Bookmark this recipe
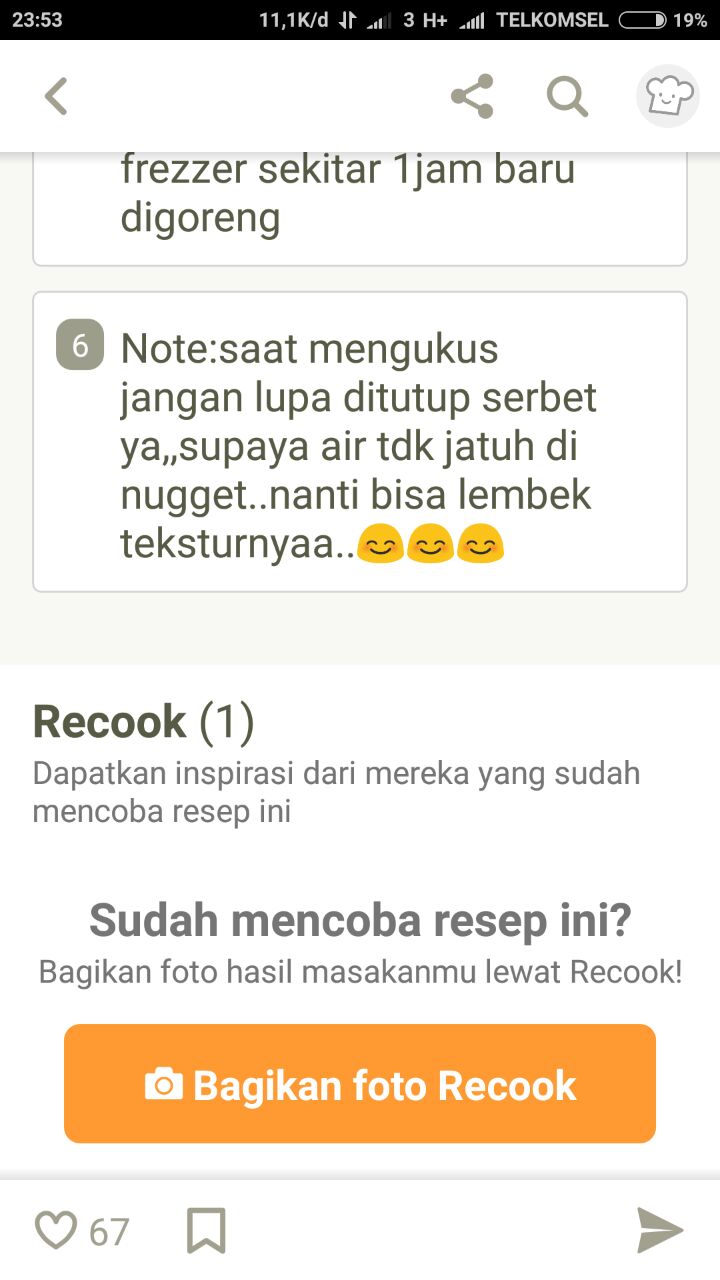This screenshot has width=720, height=1280. pyautogui.click(x=206, y=1230)
